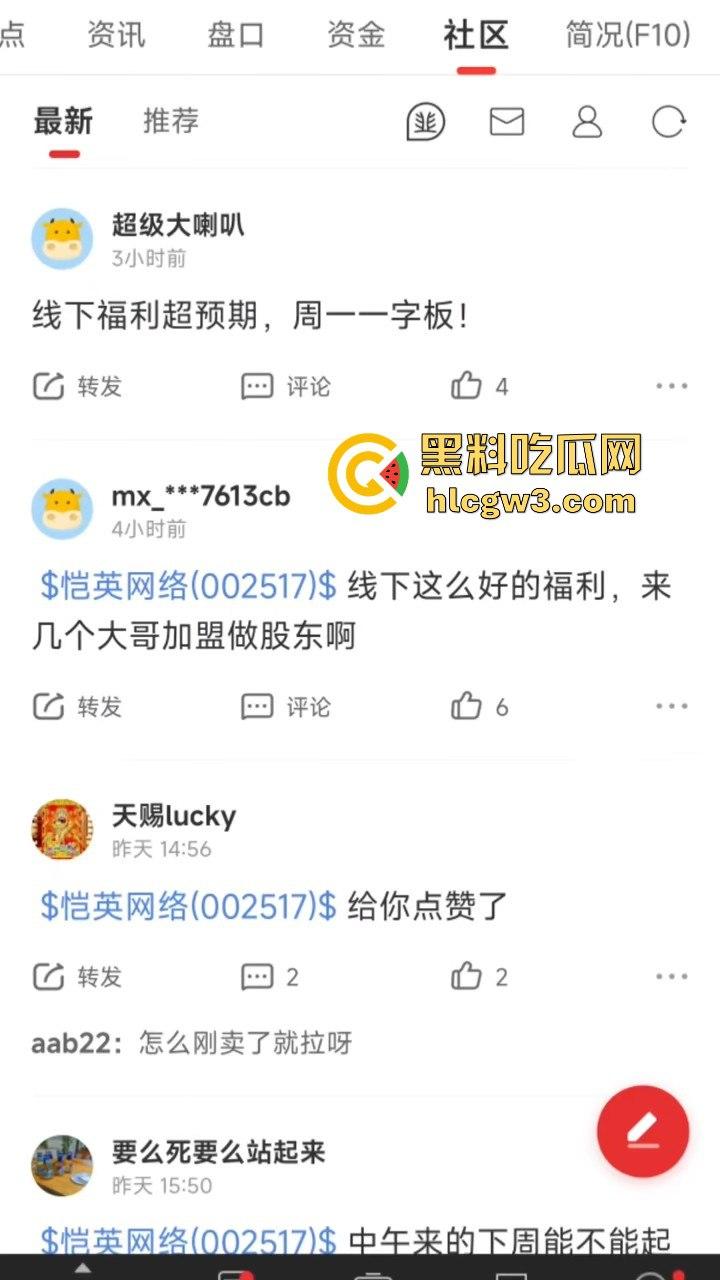This screenshot has width=720, height=1280.
Task: Open the user profile icon
Action: pos(587,122)
